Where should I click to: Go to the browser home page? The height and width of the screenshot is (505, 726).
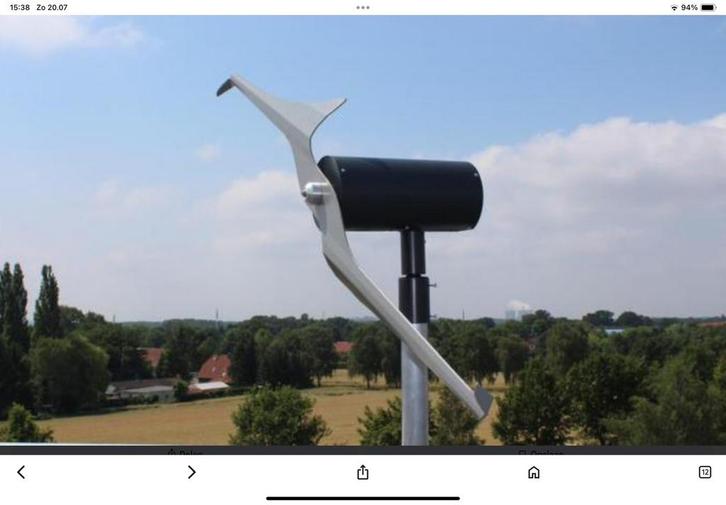[x=534, y=472]
